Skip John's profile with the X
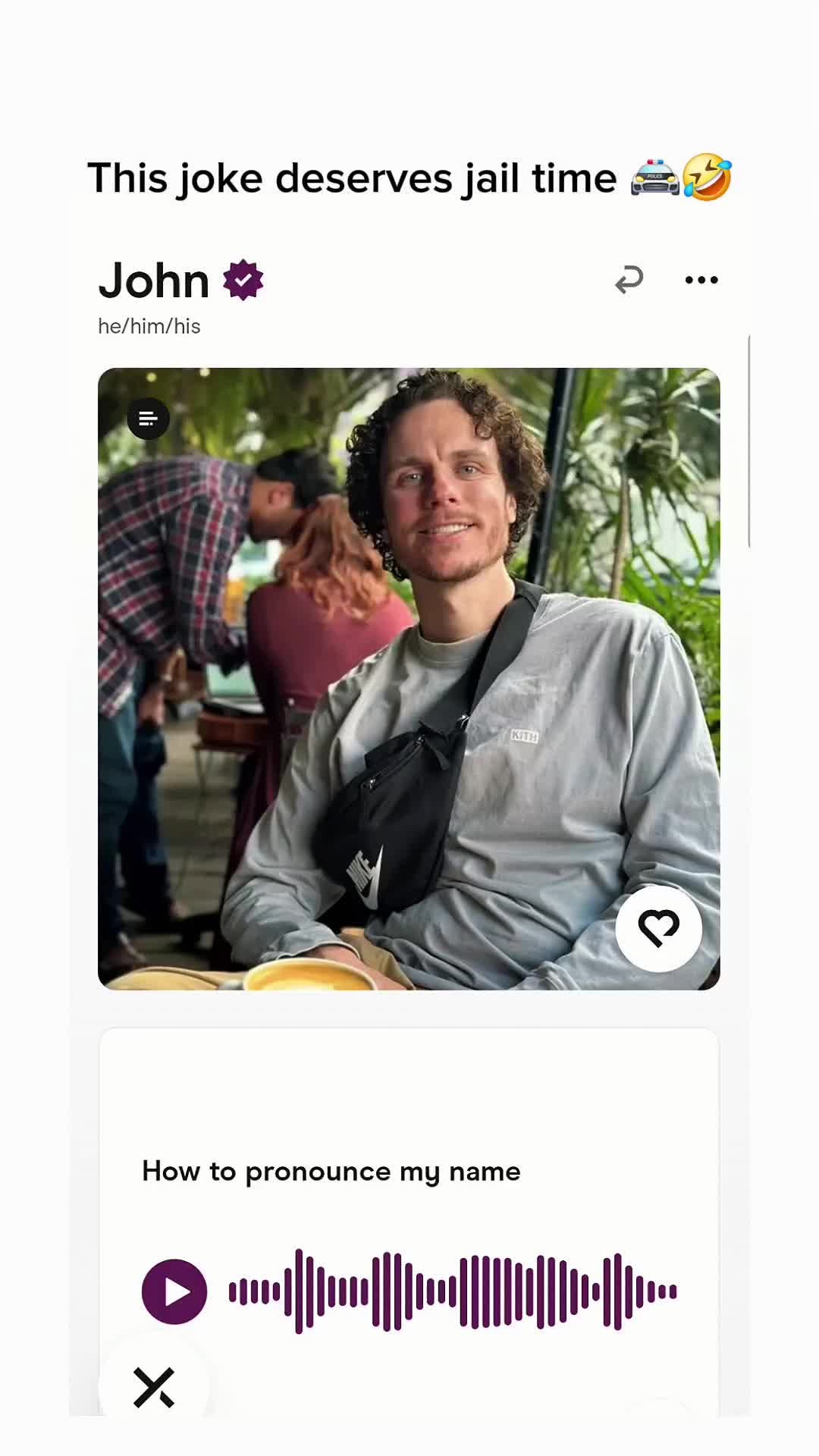This screenshot has width=819, height=1456. [154, 1387]
